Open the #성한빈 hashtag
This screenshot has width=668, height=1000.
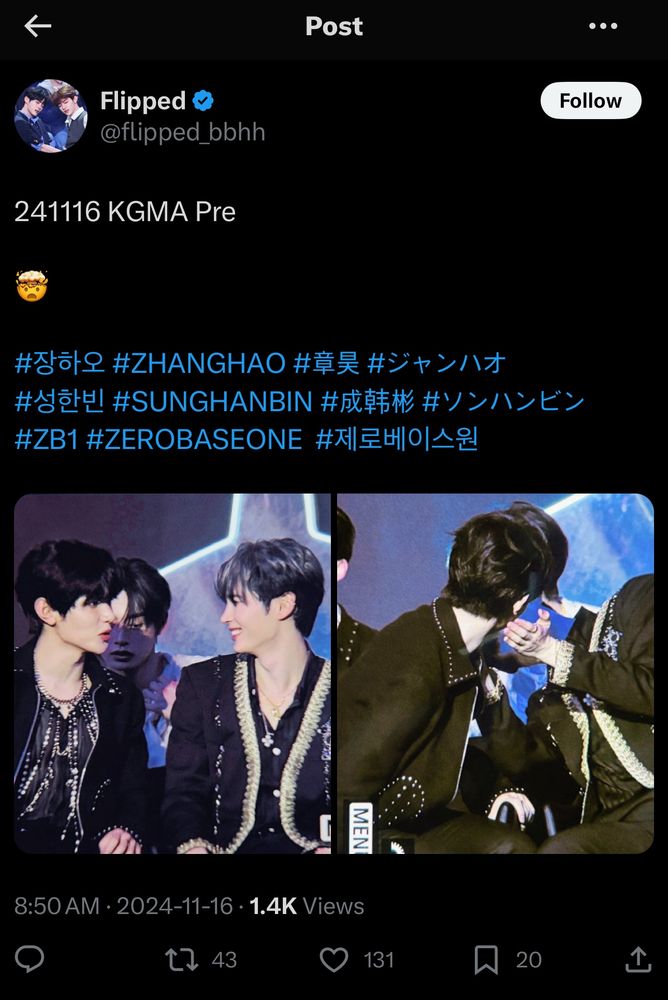pos(59,401)
